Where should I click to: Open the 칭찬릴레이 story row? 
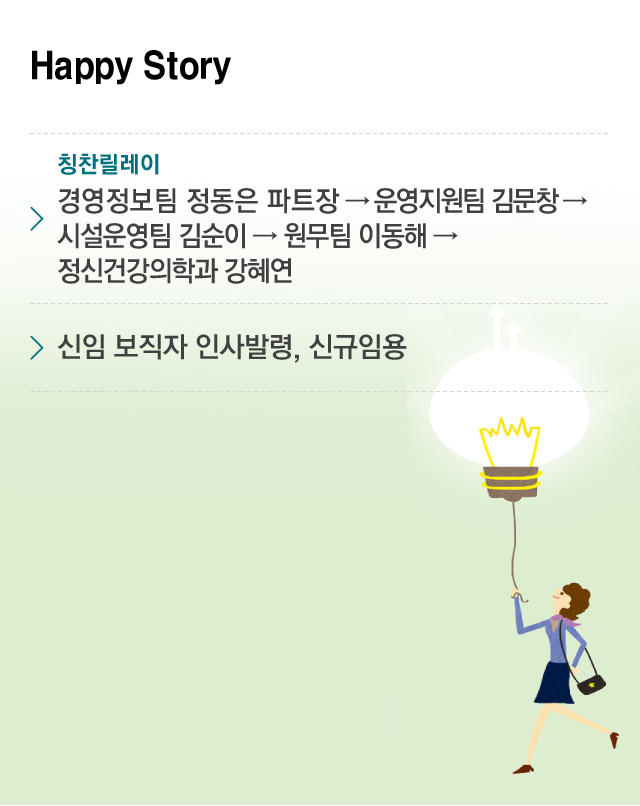coord(320,218)
